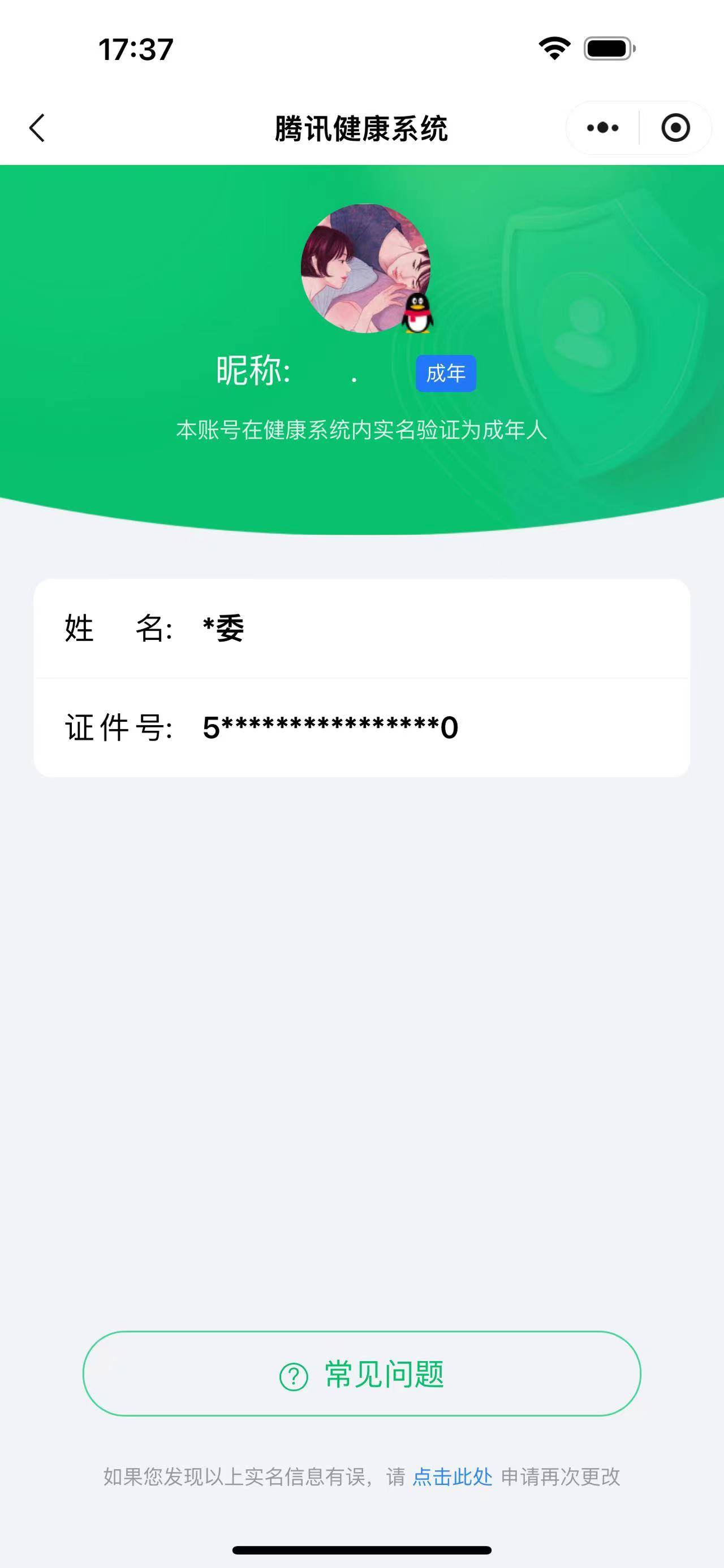Go back using the top-left arrow
The height and width of the screenshot is (1568, 724).
[x=37, y=128]
